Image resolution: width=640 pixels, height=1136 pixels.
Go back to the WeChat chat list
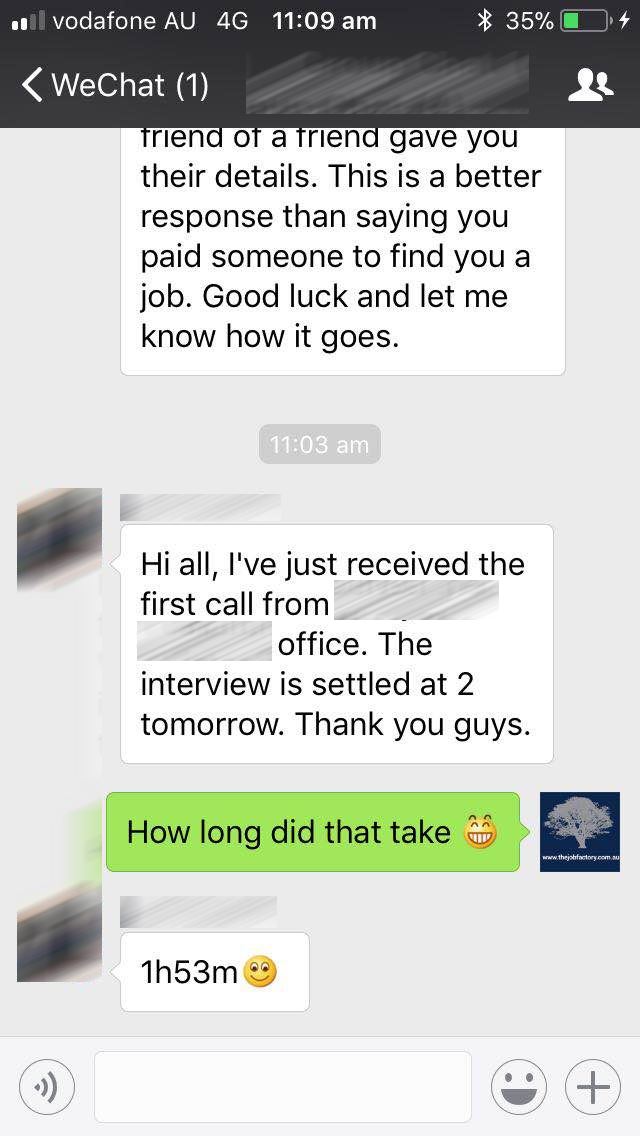[x=115, y=85]
